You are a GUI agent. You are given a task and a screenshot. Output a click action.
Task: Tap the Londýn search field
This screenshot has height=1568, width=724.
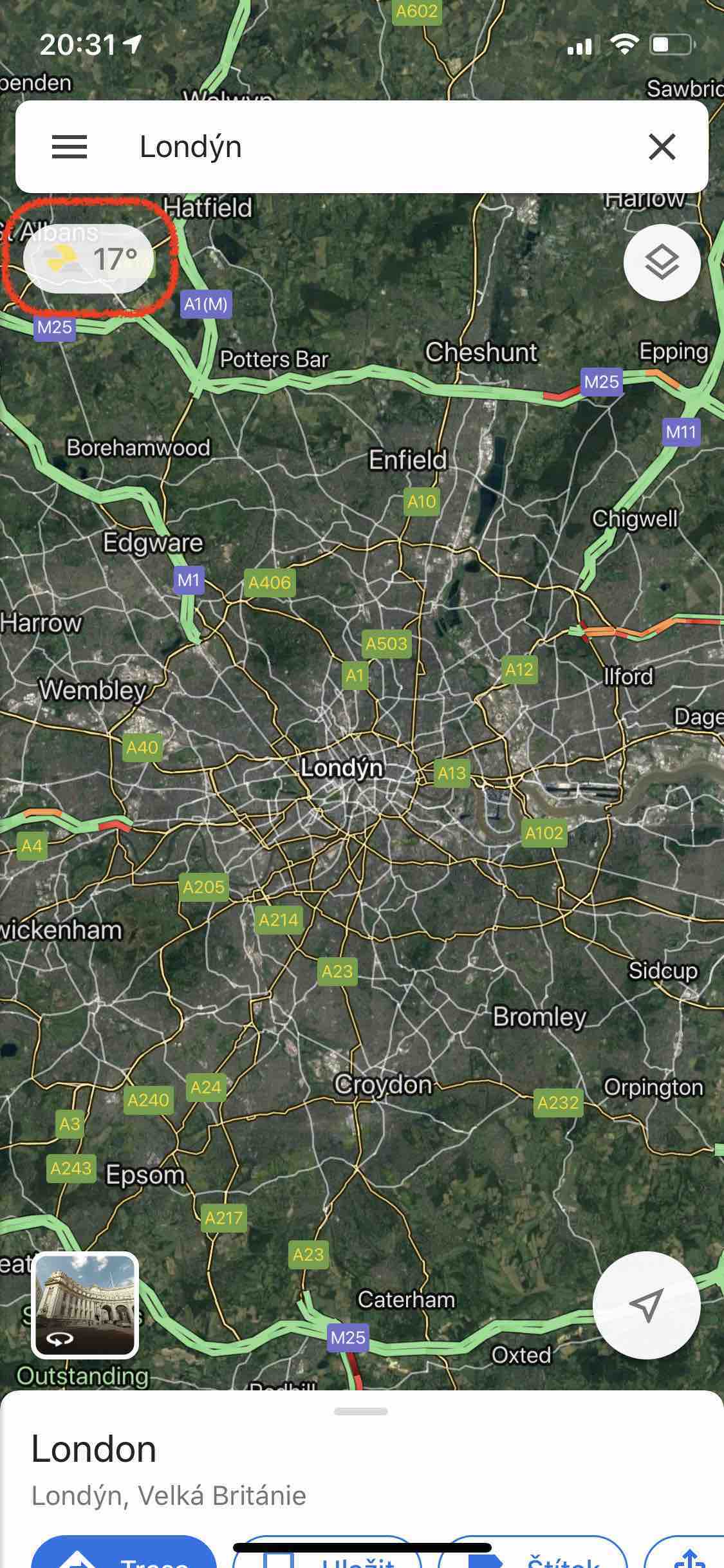point(360,147)
